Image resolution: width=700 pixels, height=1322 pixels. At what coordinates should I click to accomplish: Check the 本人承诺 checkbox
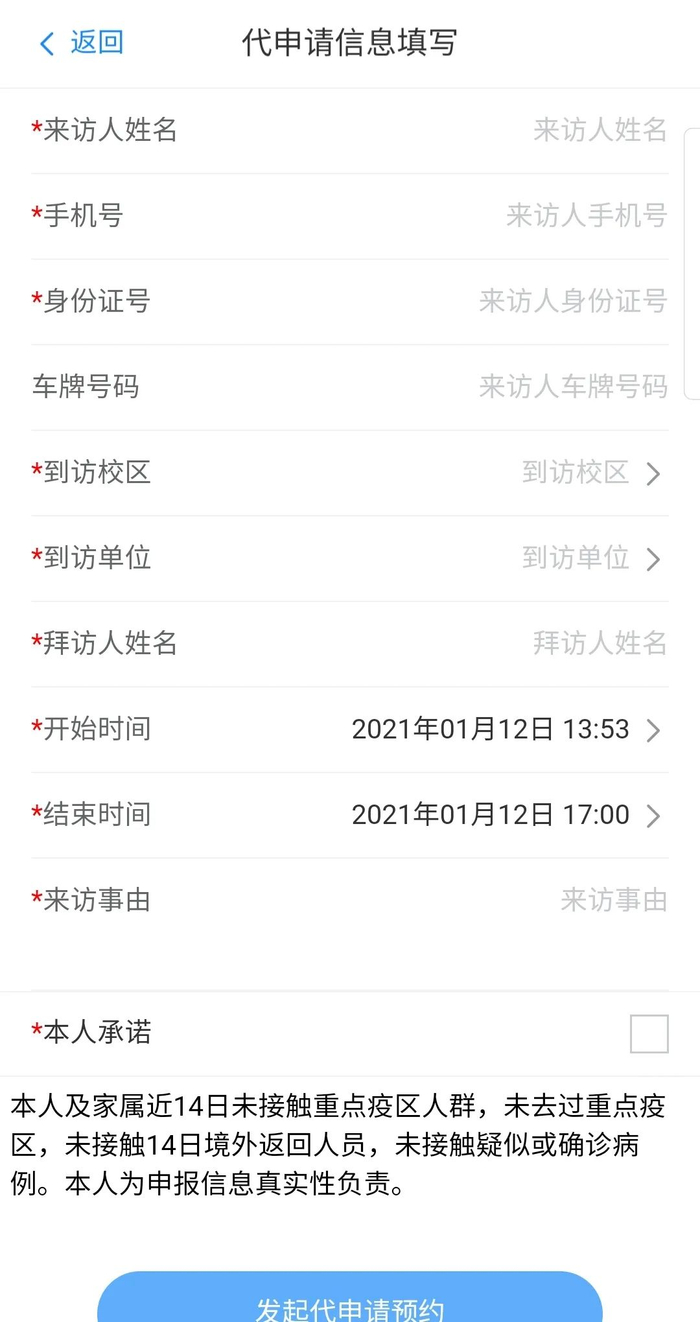(649, 1033)
